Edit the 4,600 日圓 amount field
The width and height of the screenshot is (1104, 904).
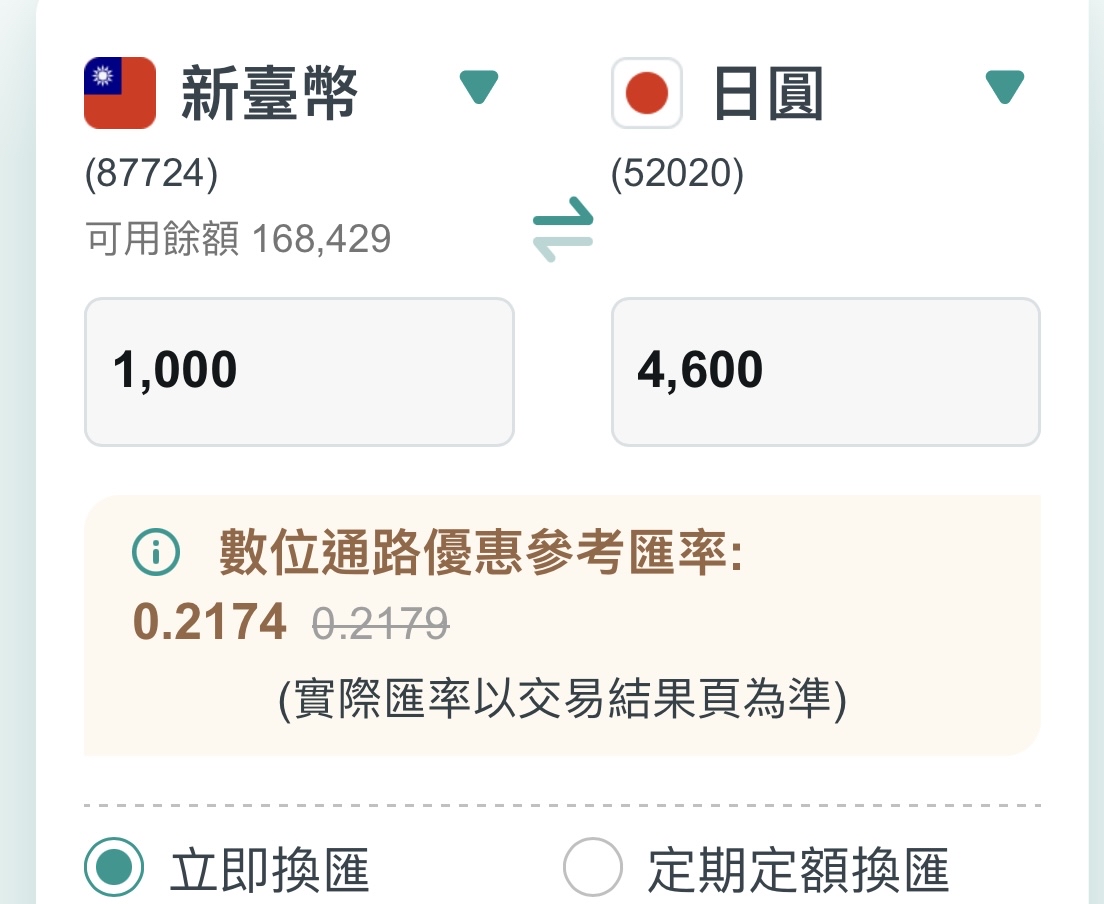point(825,371)
